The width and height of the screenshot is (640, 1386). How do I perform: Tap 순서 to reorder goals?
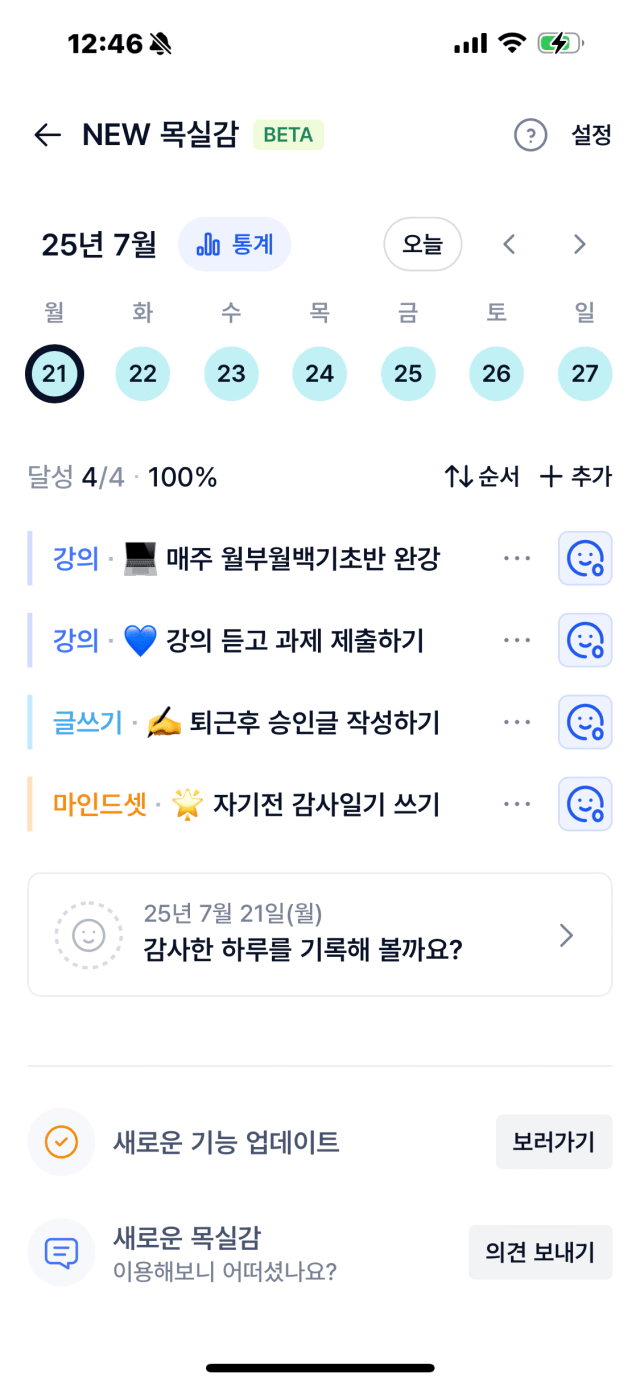coord(482,477)
